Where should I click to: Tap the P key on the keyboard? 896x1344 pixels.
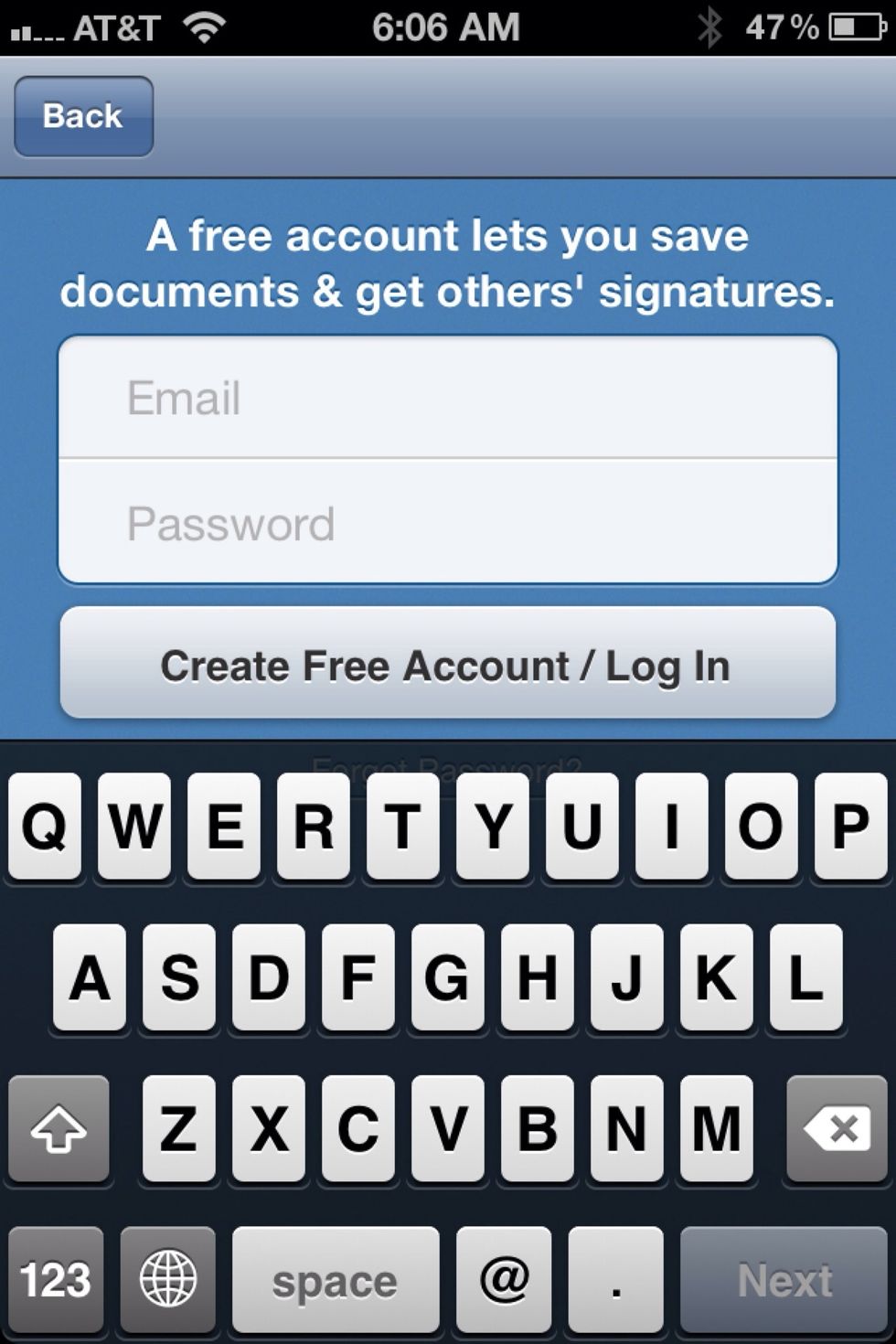(x=850, y=827)
